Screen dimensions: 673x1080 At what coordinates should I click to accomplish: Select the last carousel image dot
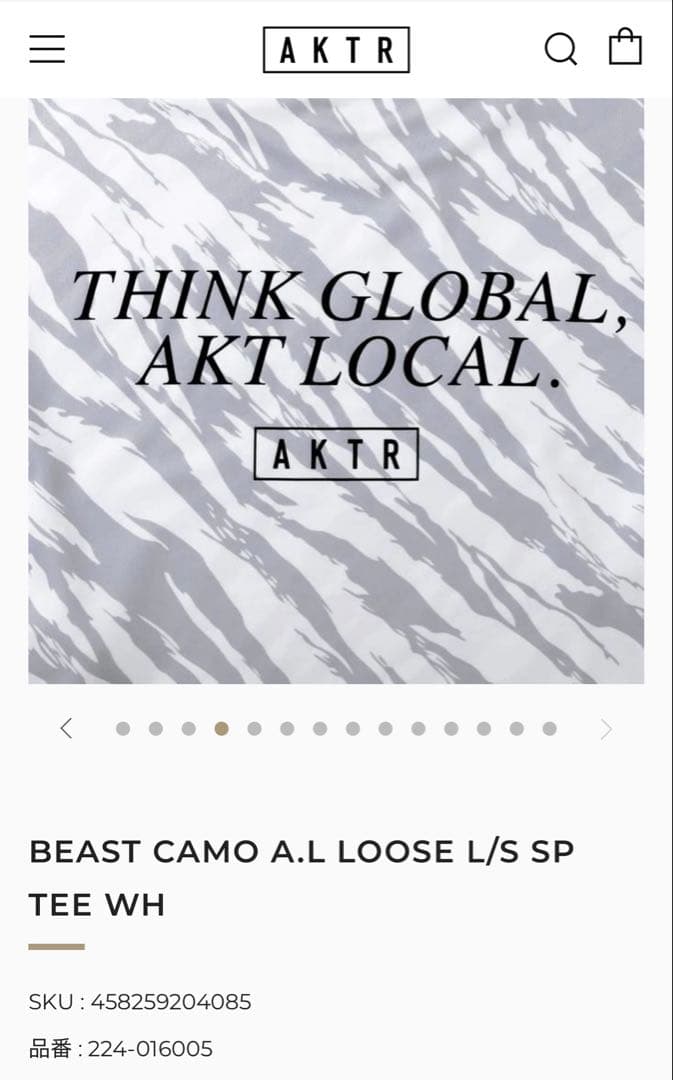549,729
